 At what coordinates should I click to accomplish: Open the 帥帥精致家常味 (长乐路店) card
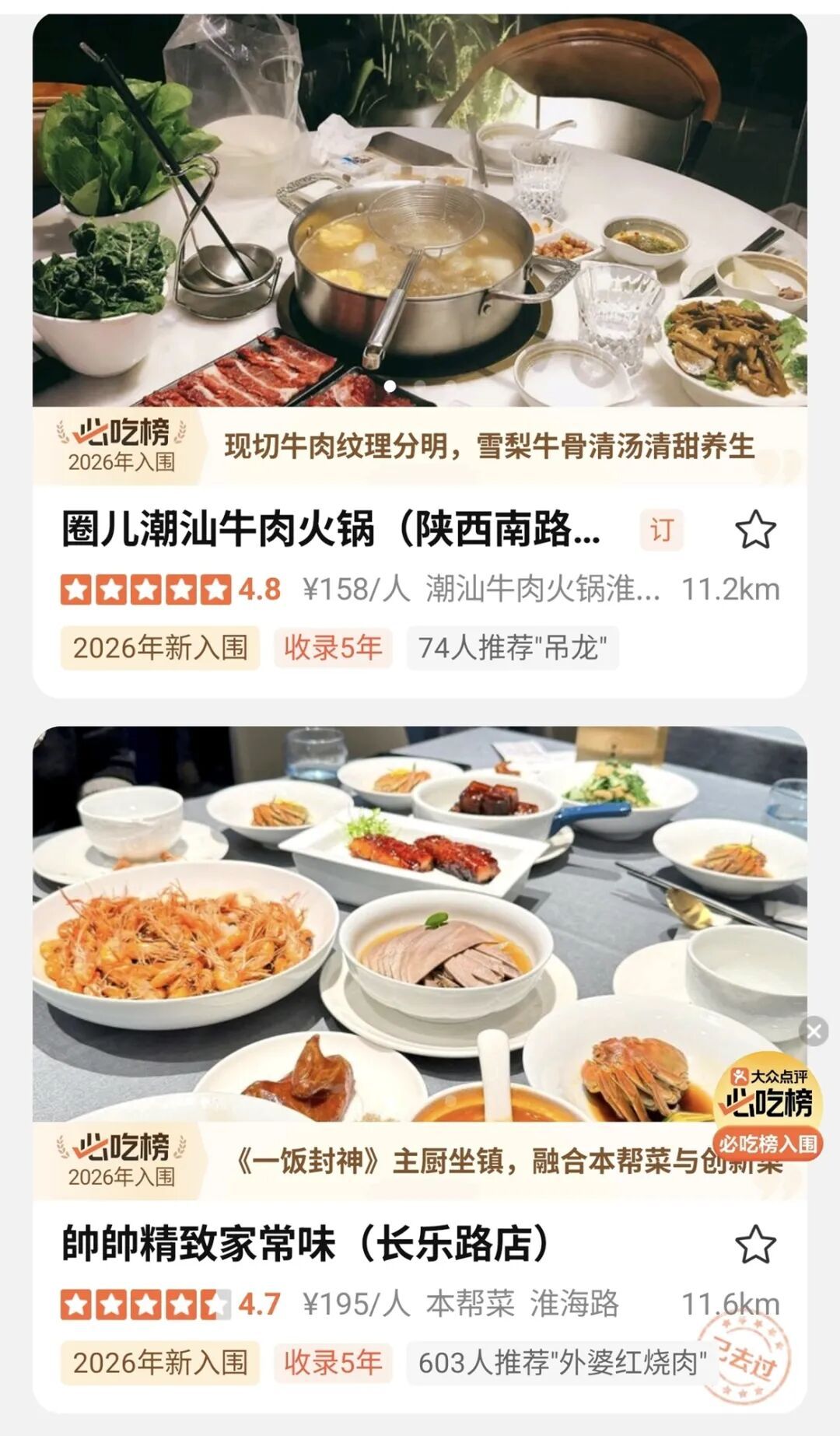pos(306,1243)
